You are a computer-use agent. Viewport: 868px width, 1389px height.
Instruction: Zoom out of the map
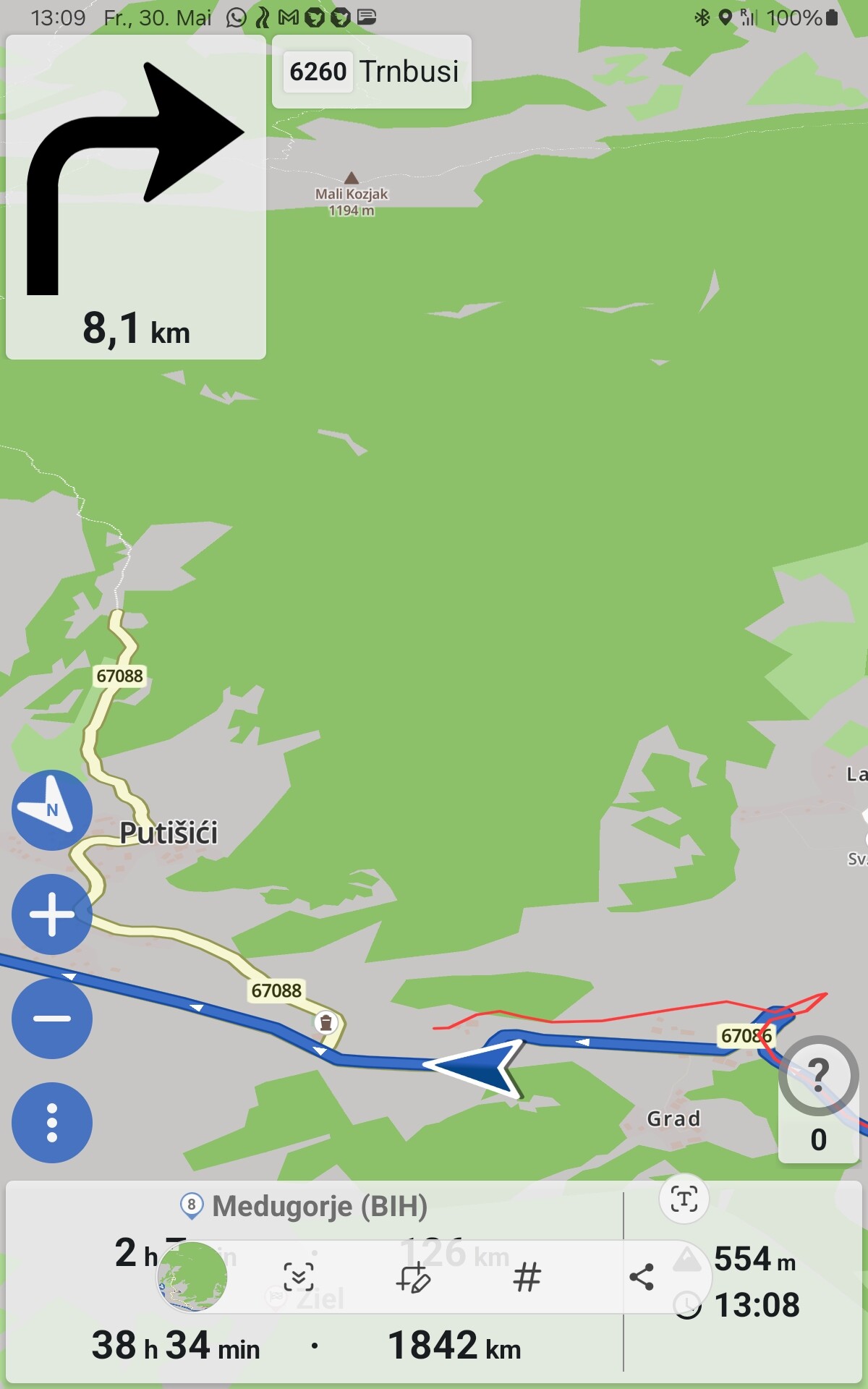(x=52, y=1019)
